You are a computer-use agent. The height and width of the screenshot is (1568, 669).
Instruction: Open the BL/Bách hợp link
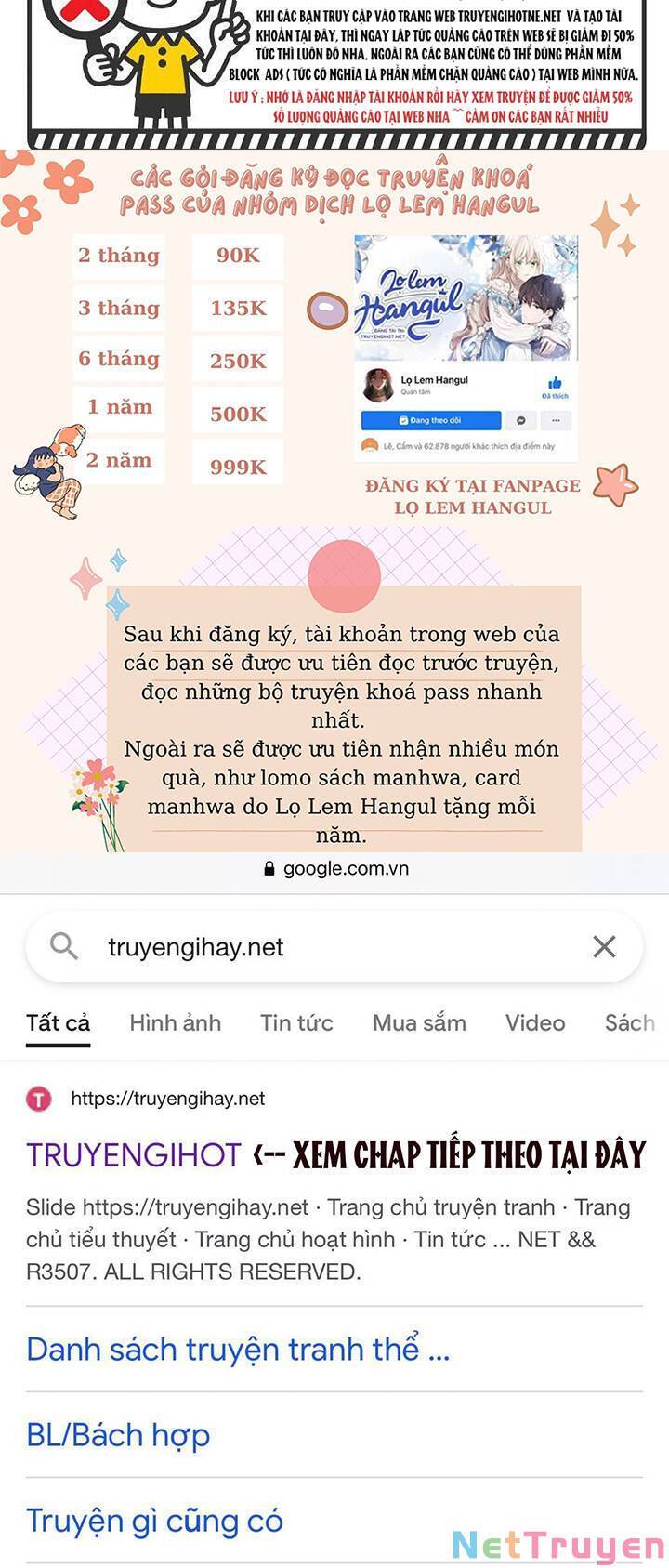(x=114, y=1434)
